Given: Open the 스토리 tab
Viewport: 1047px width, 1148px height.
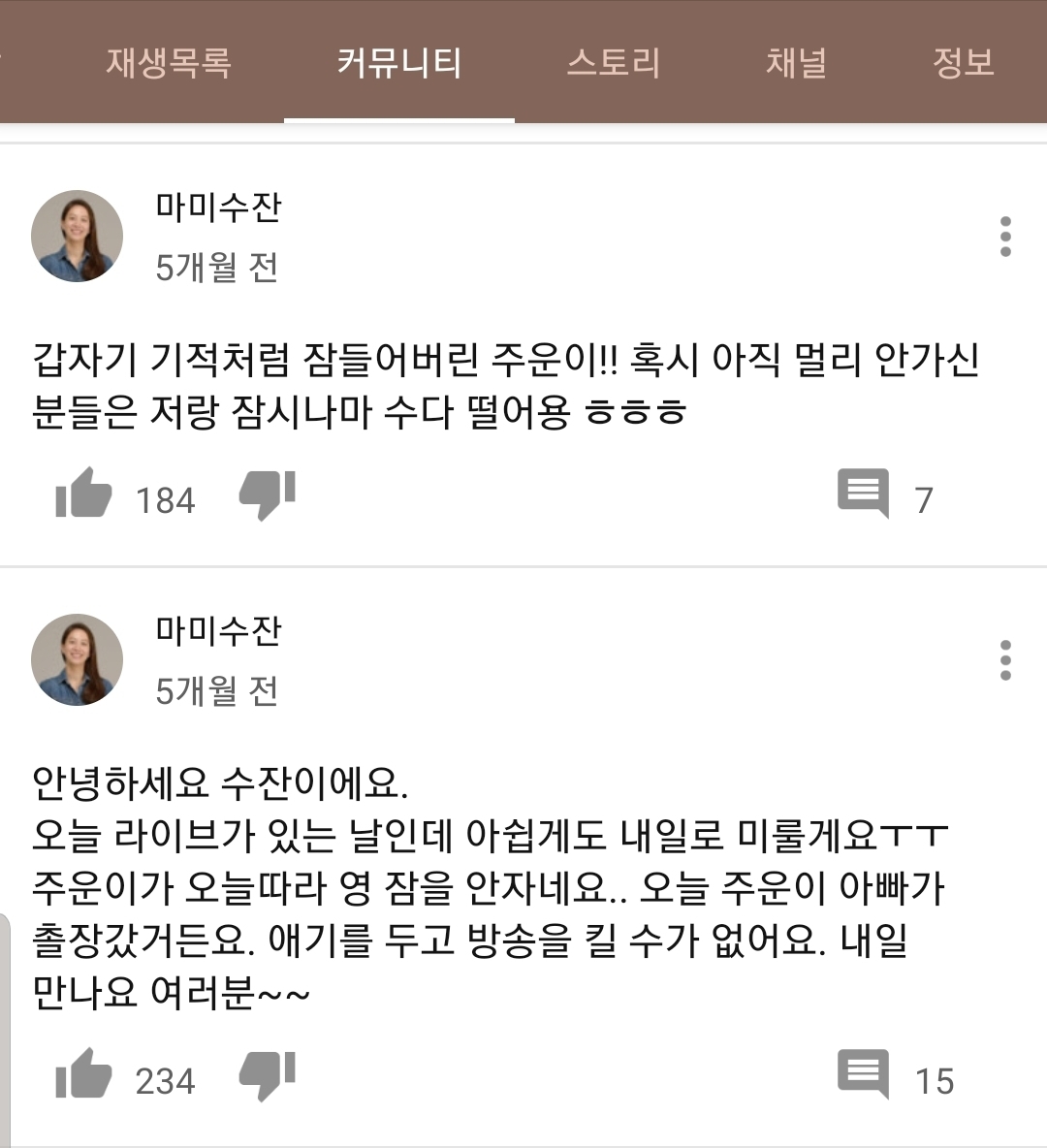Looking at the screenshot, I should tap(614, 63).
